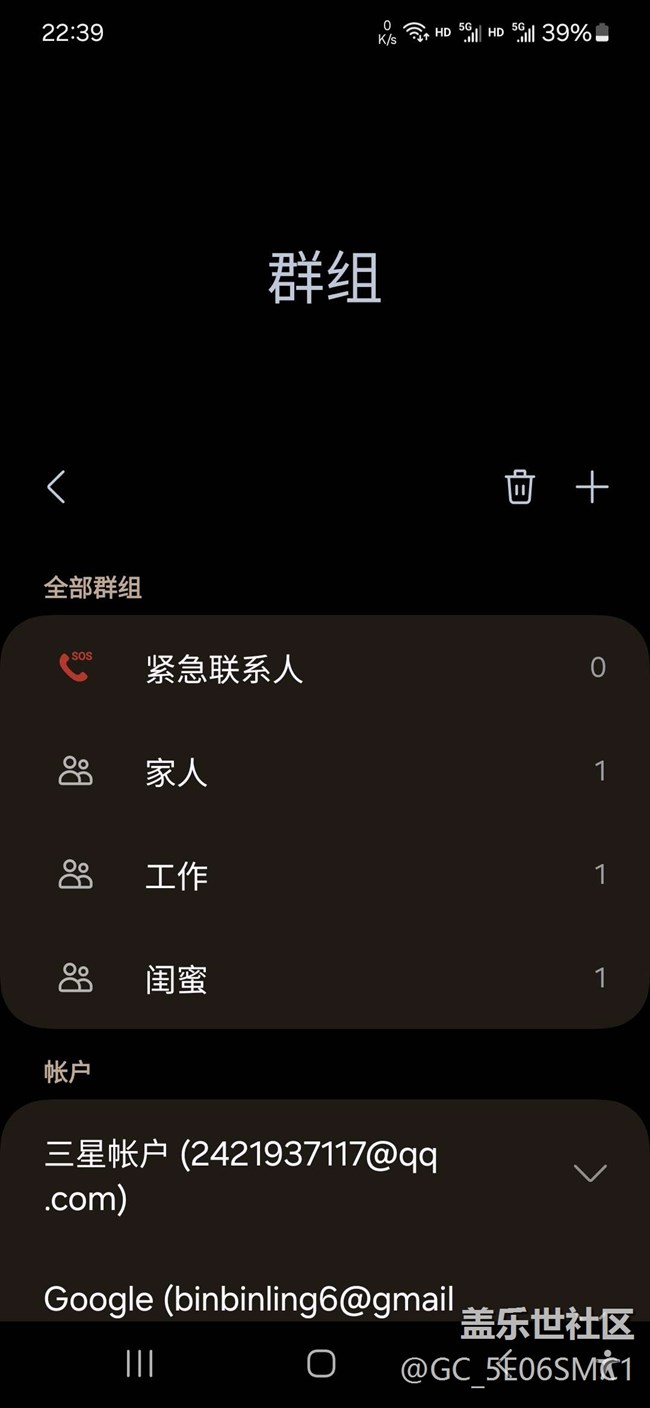650x1408 pixels.
Task: Select the 工作 group
Action: pyautogui.click(x=324, y=876)
